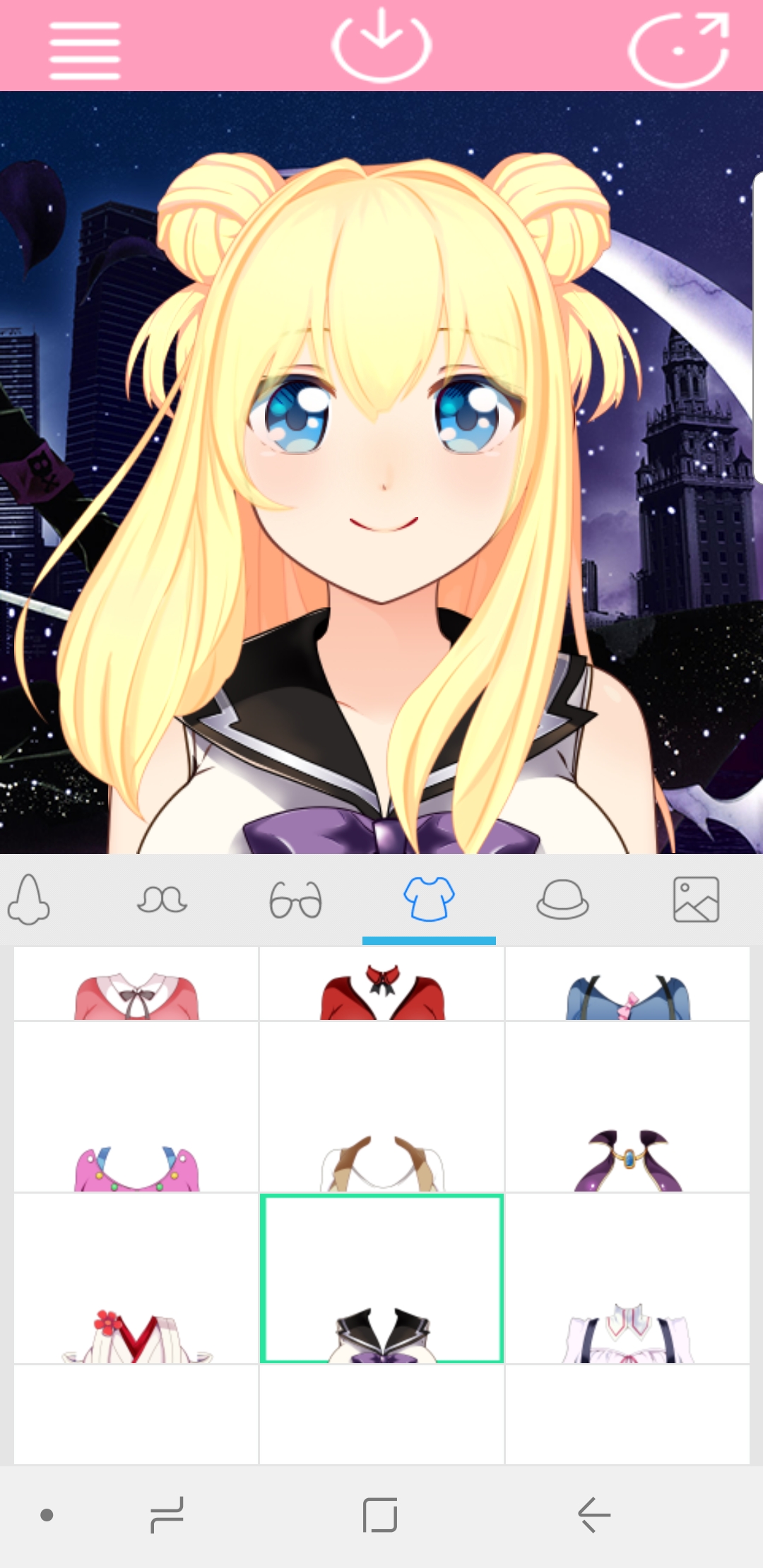
Task: Select the purple cape with blue gem
Action: tap(627, 1107)
